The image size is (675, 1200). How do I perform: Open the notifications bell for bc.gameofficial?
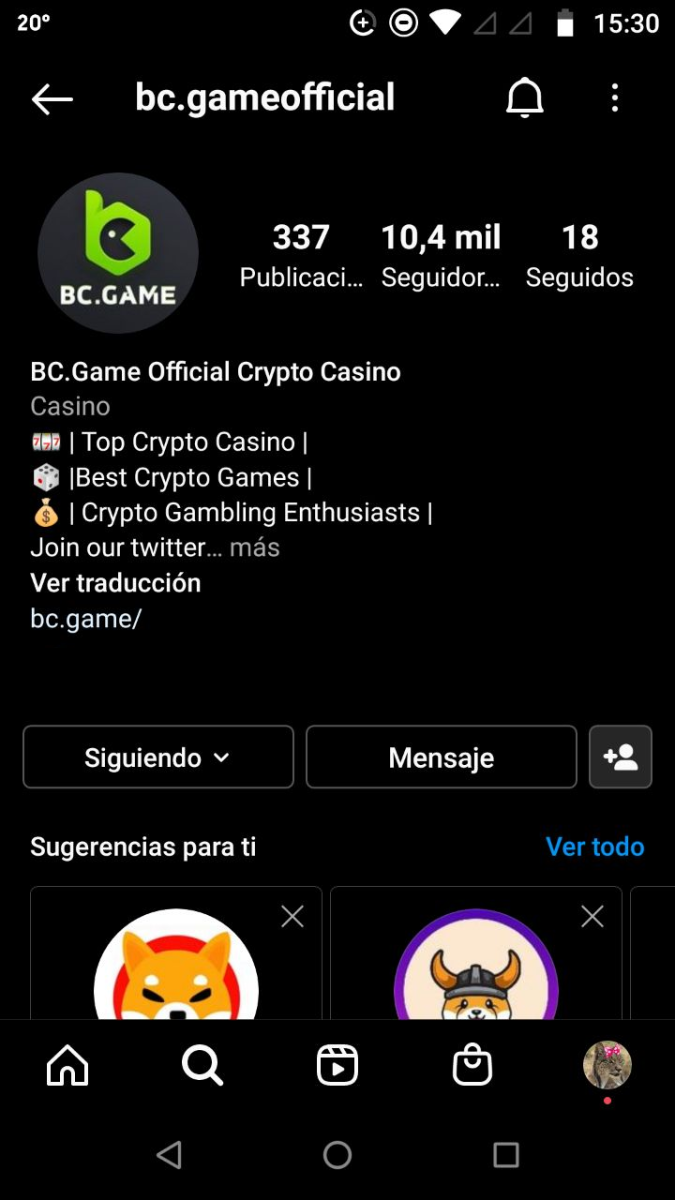(524, 98)
